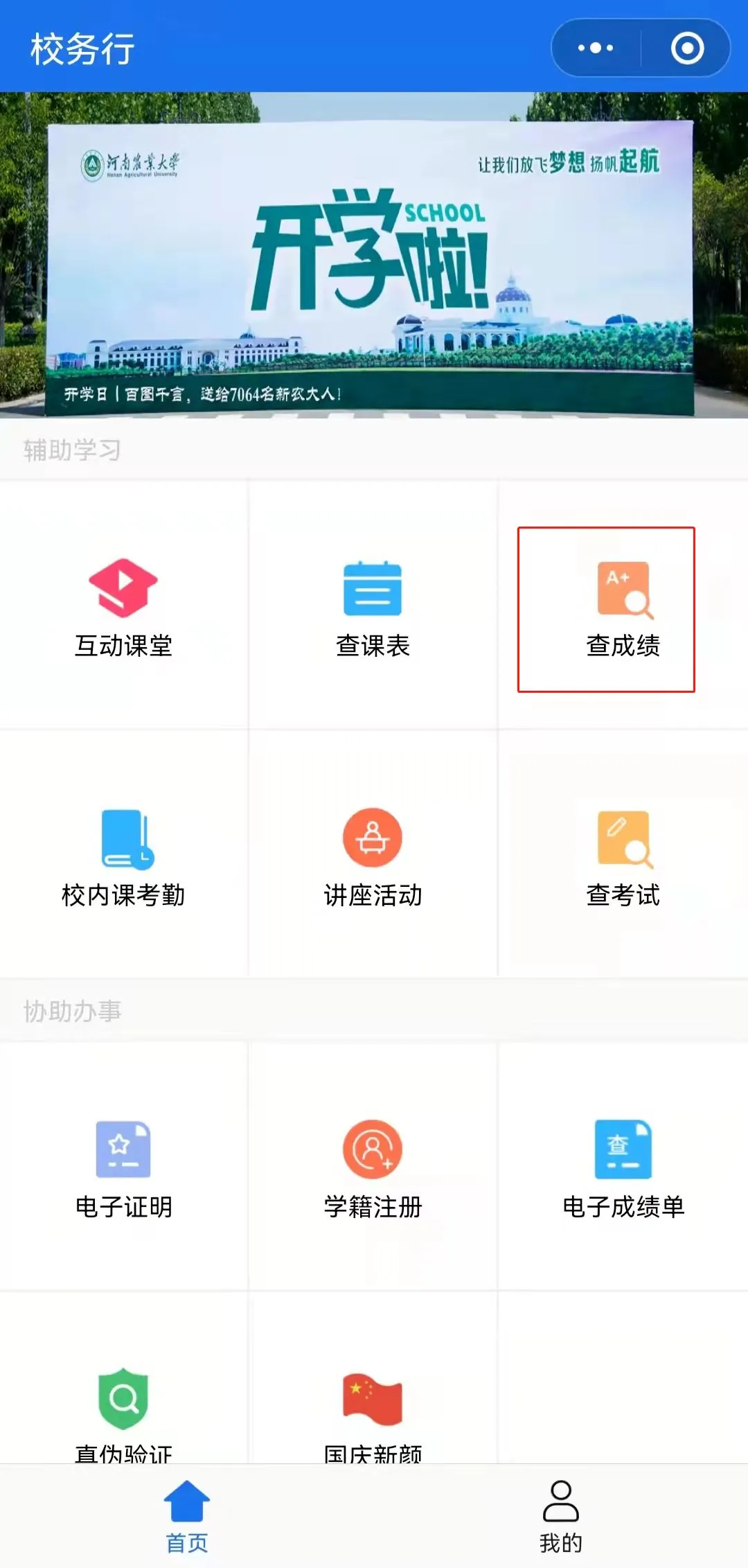Launch 查考试 exam lookup
This screenshot has width=748, height=1568.
pos(621,840)
